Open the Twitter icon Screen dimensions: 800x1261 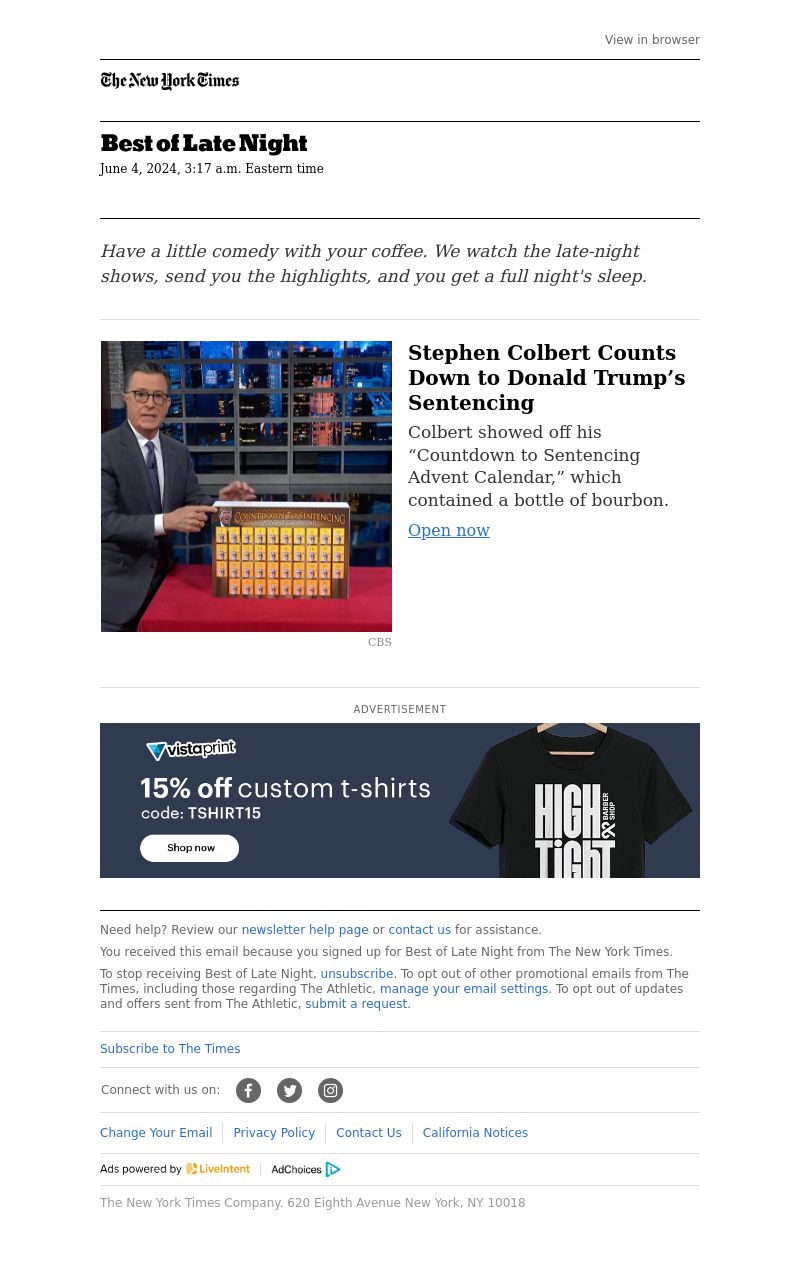(x=289, y=1091)
